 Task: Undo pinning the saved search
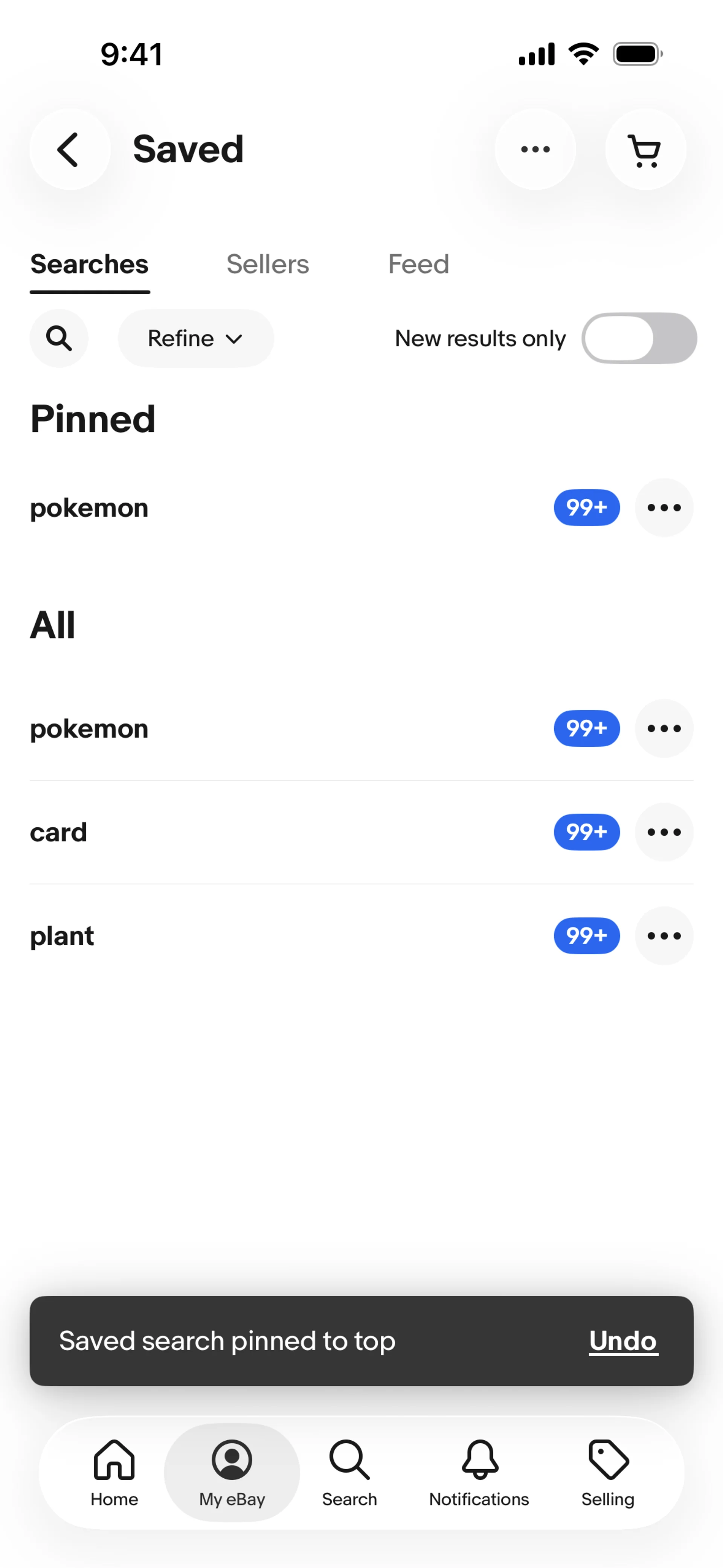[622, 1340]
